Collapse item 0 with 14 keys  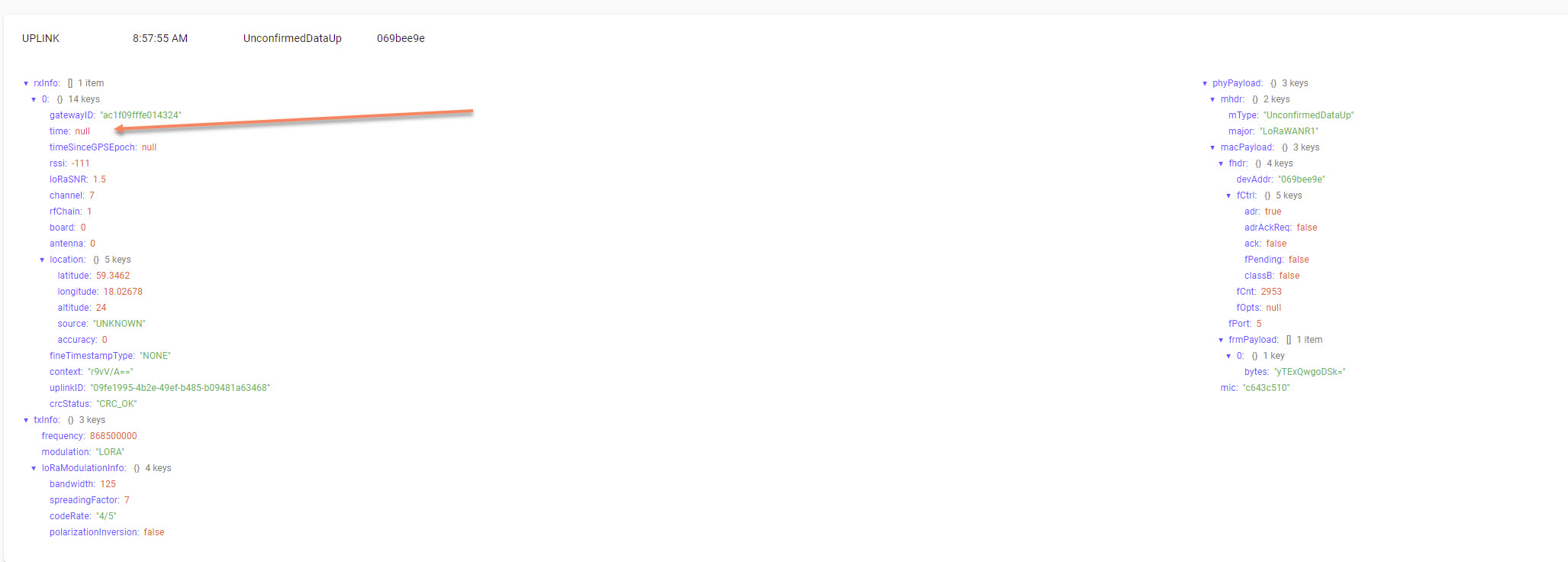click(x=34, y=99)
